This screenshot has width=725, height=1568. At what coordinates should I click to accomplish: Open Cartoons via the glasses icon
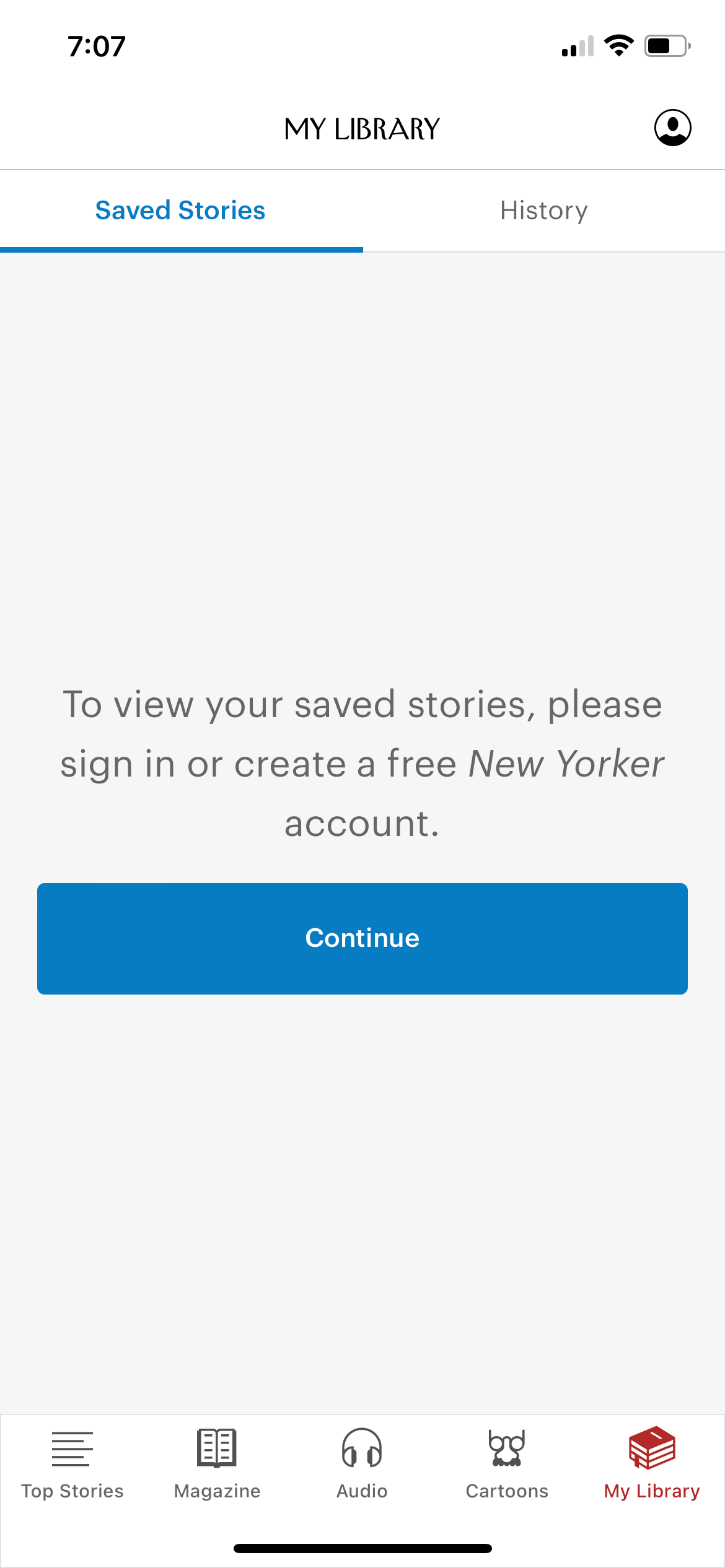pos(506,1449)
